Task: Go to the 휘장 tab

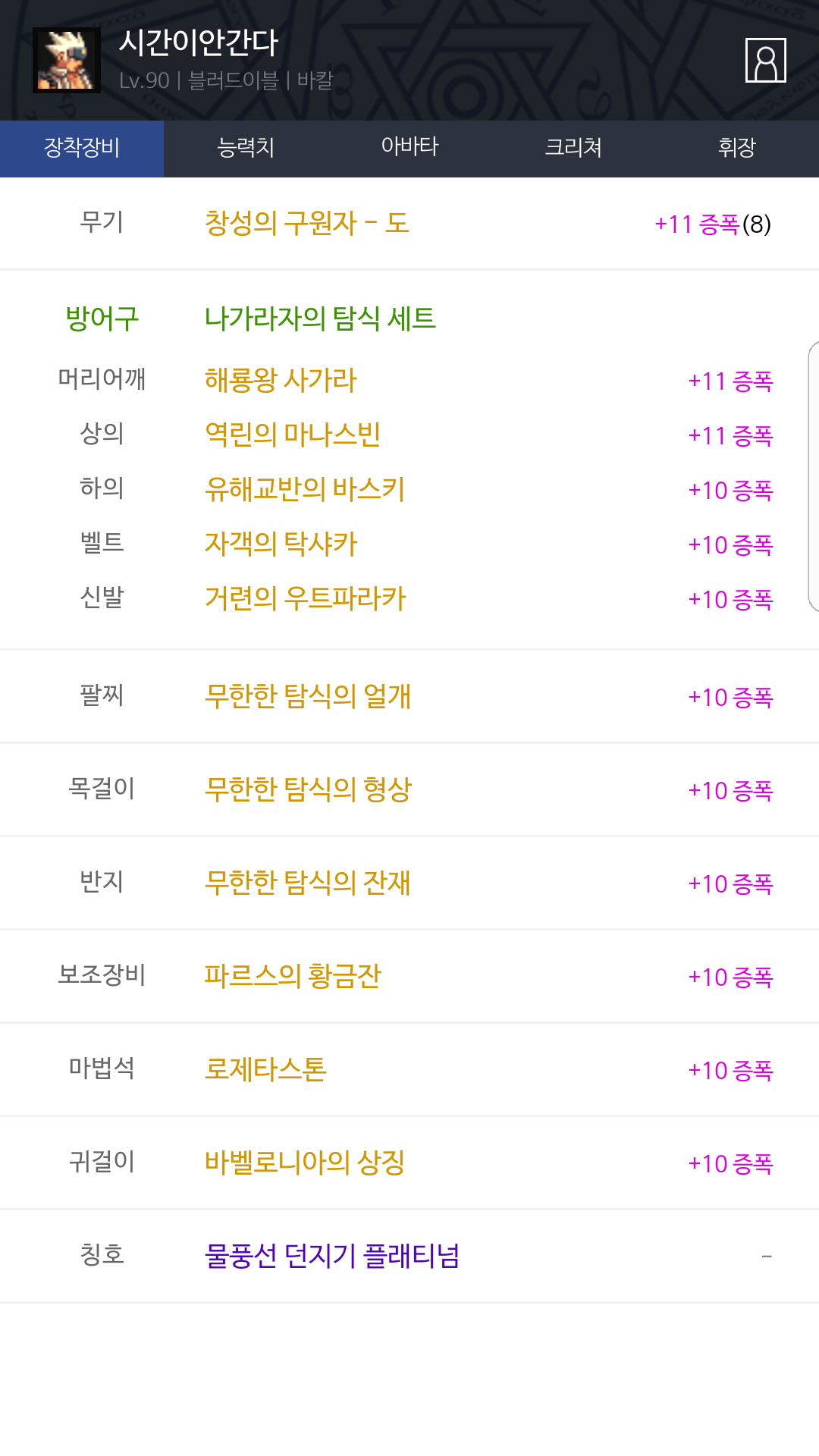Action: [737, 149]
